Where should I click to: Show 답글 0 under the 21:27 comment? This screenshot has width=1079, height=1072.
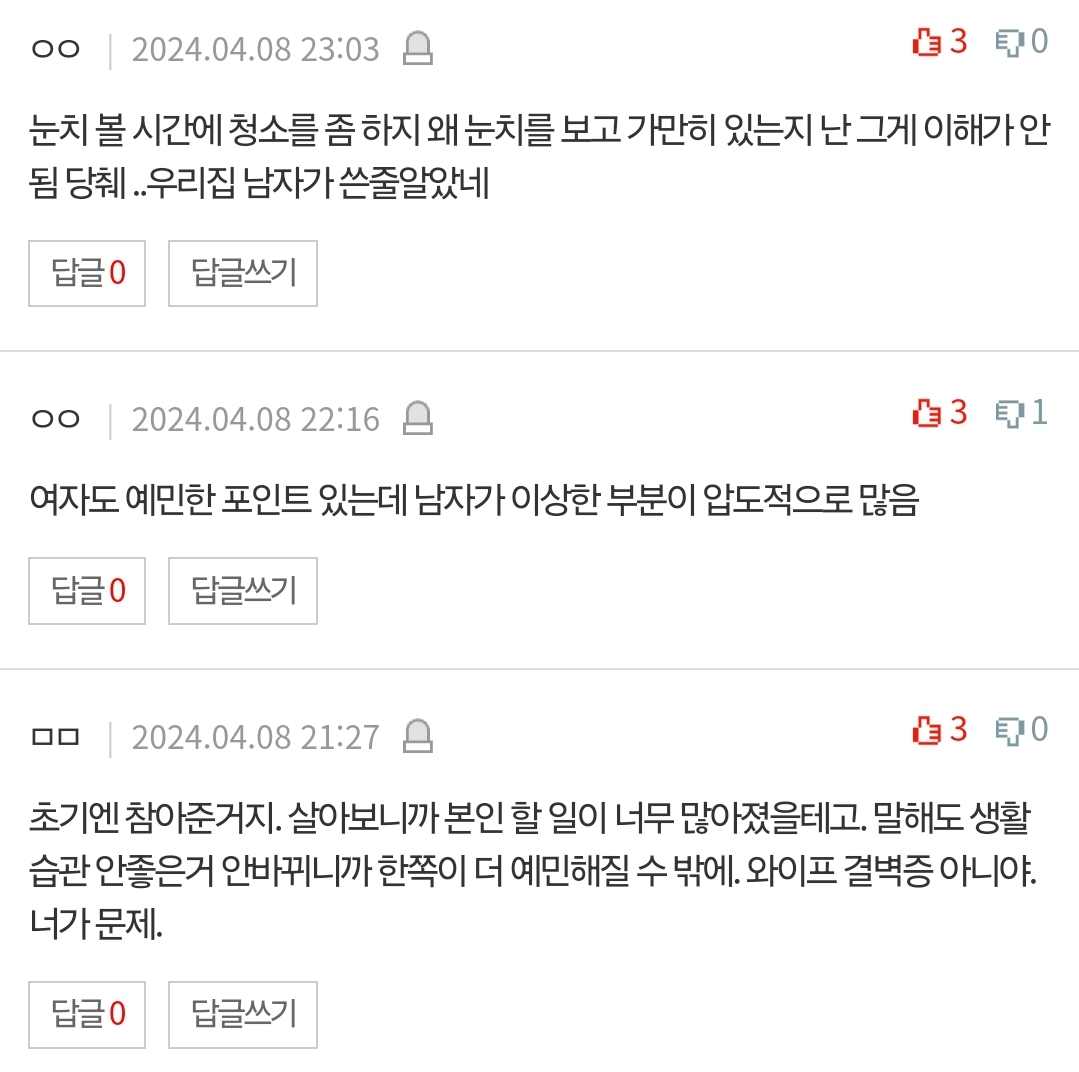point(87,1014)
